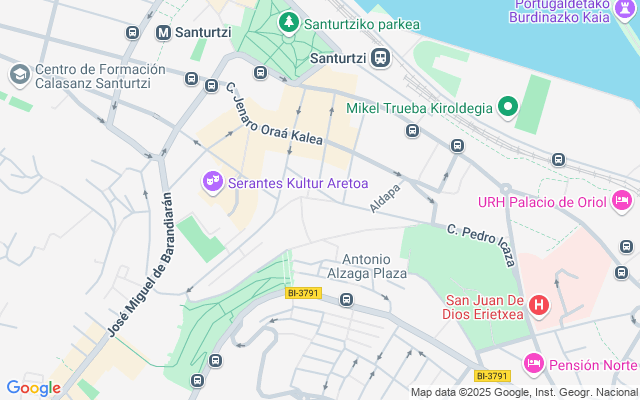View URH Palacio de Oriol hotel

[623, 202]
